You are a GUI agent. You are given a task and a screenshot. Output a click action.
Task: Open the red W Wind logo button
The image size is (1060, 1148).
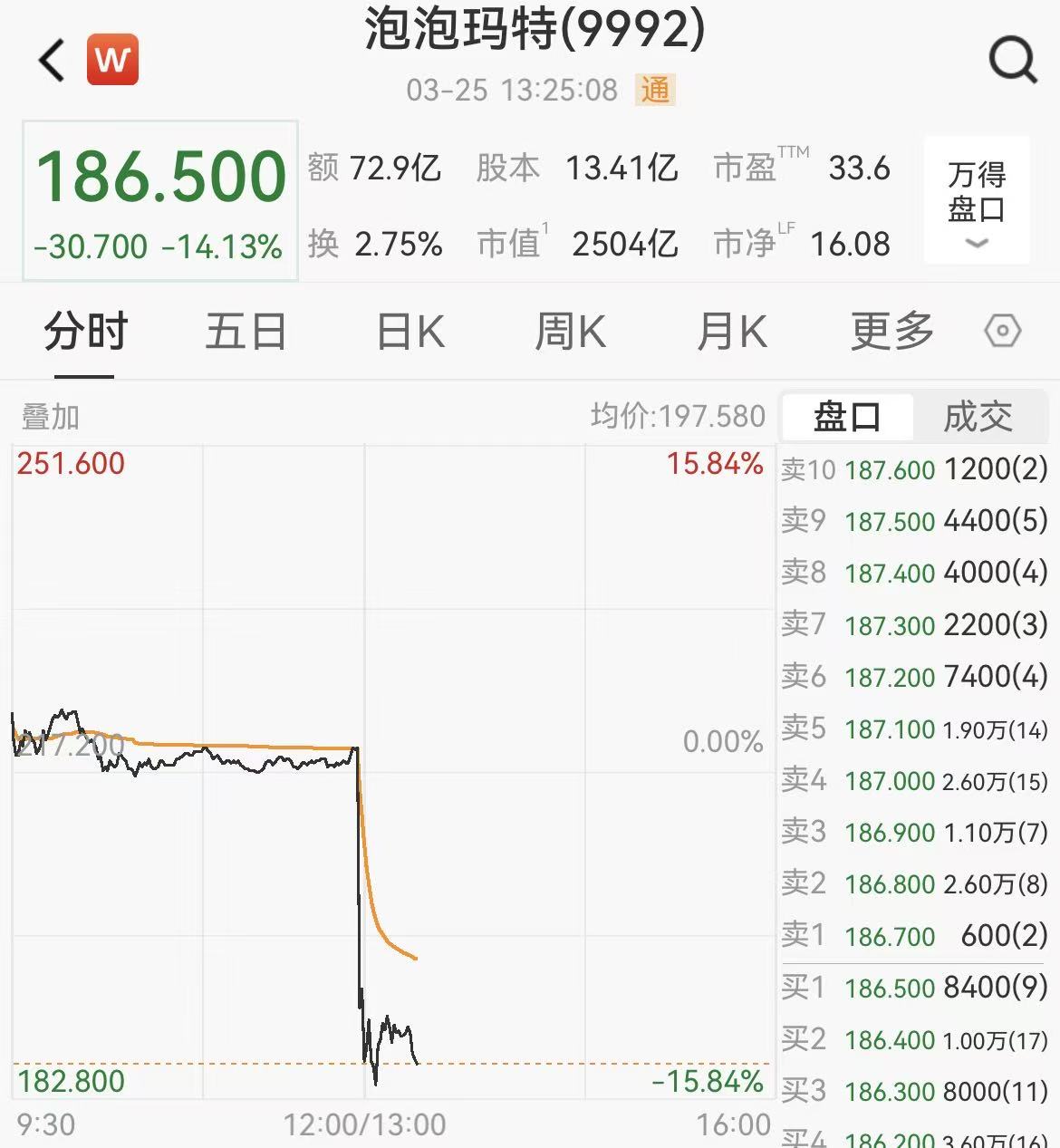point(112,60)
